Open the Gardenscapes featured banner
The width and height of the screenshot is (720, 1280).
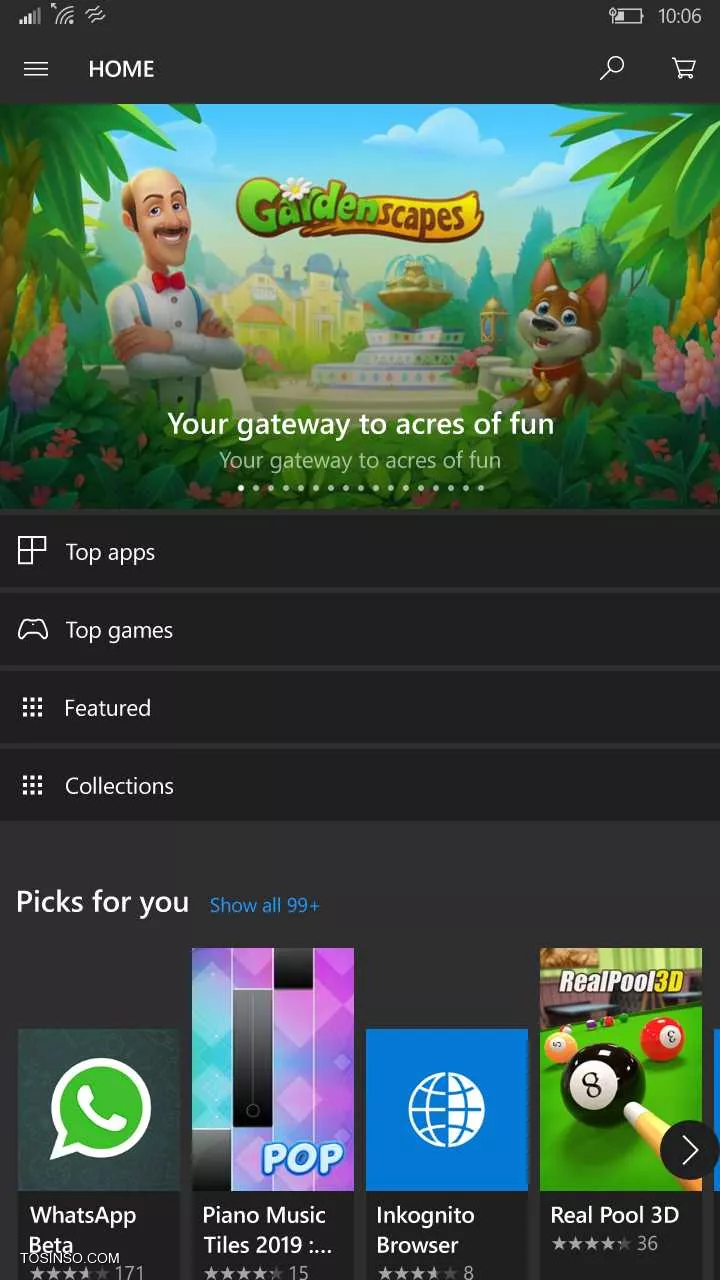click(360, 300)
